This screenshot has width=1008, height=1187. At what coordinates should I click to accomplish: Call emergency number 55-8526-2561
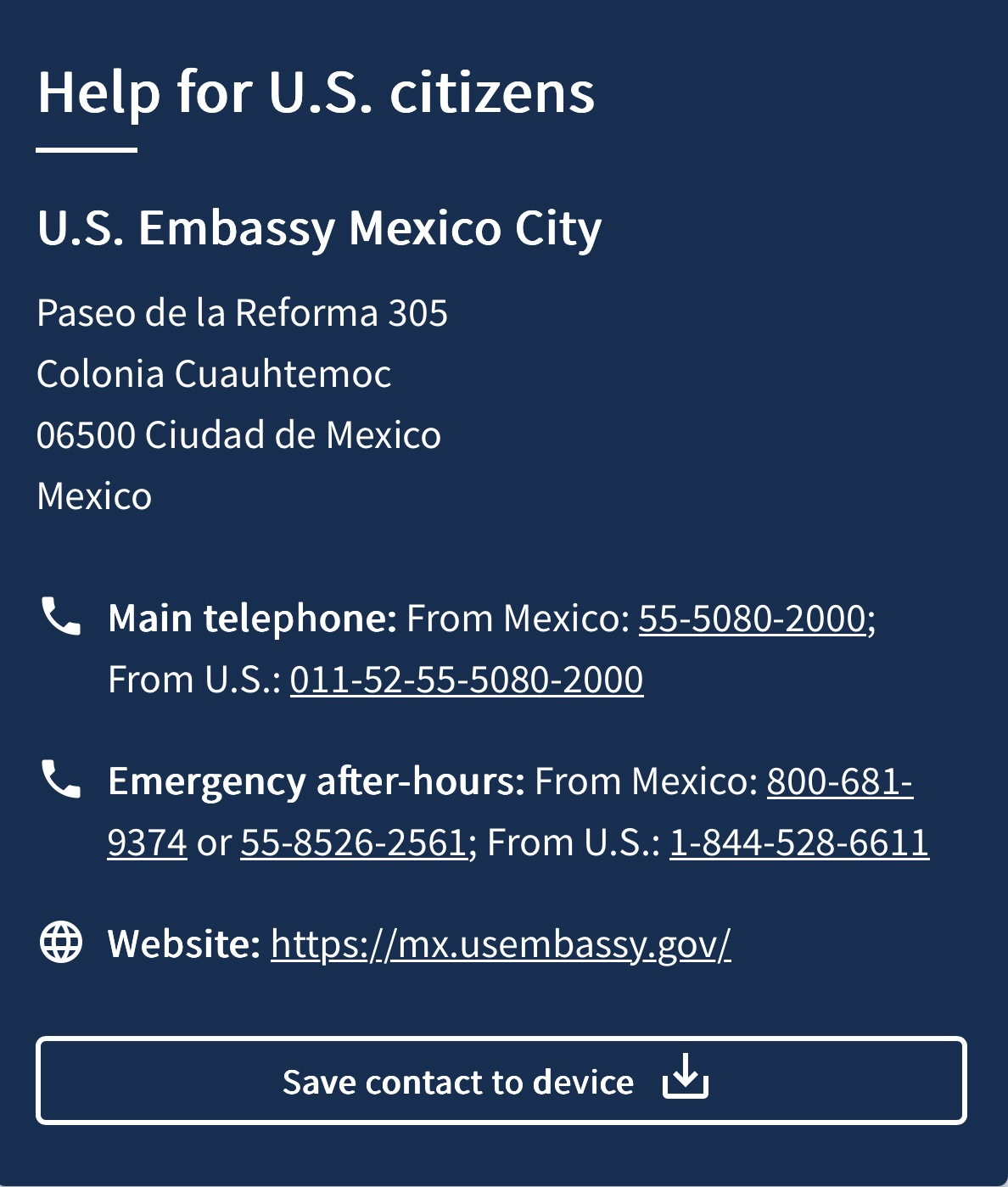point(353,843)
